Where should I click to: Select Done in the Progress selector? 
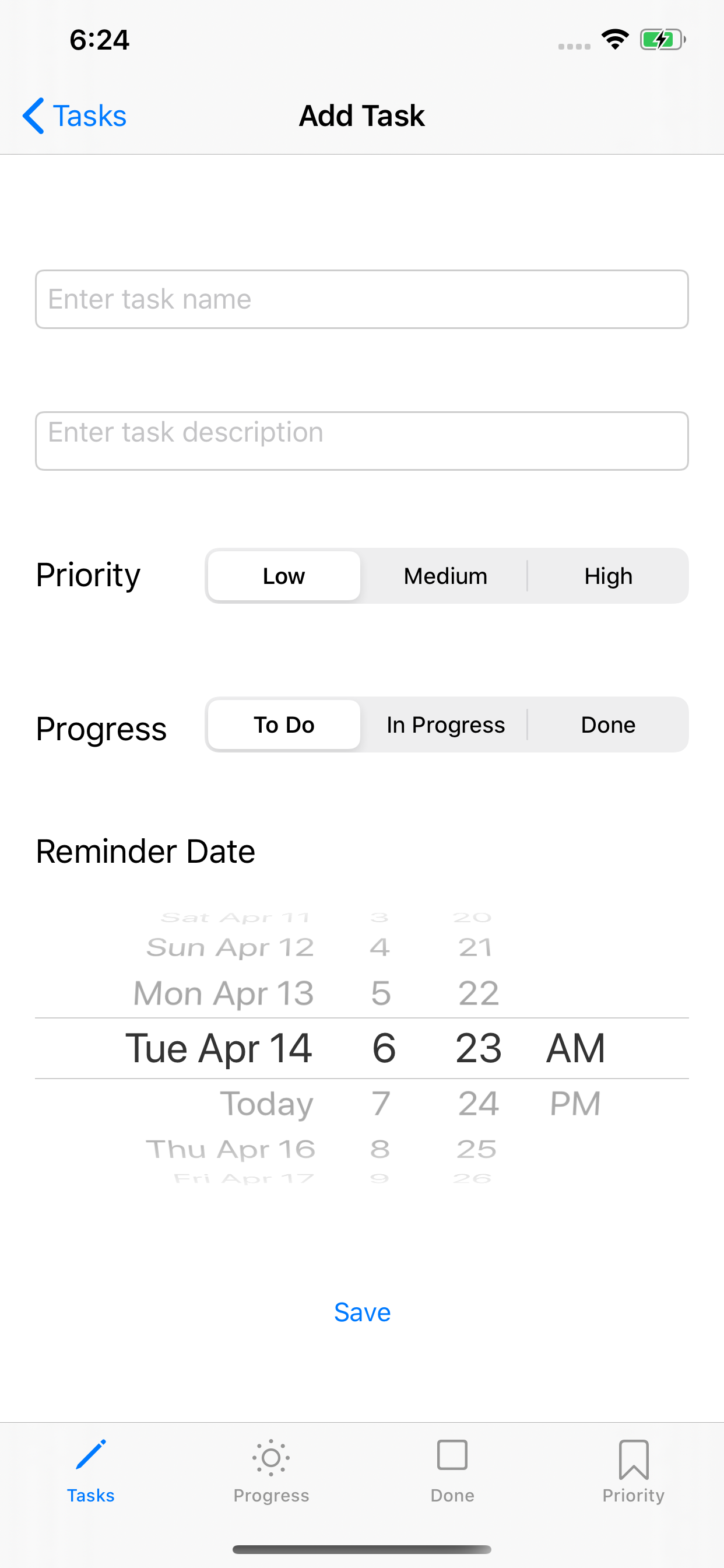pos(608,724)
